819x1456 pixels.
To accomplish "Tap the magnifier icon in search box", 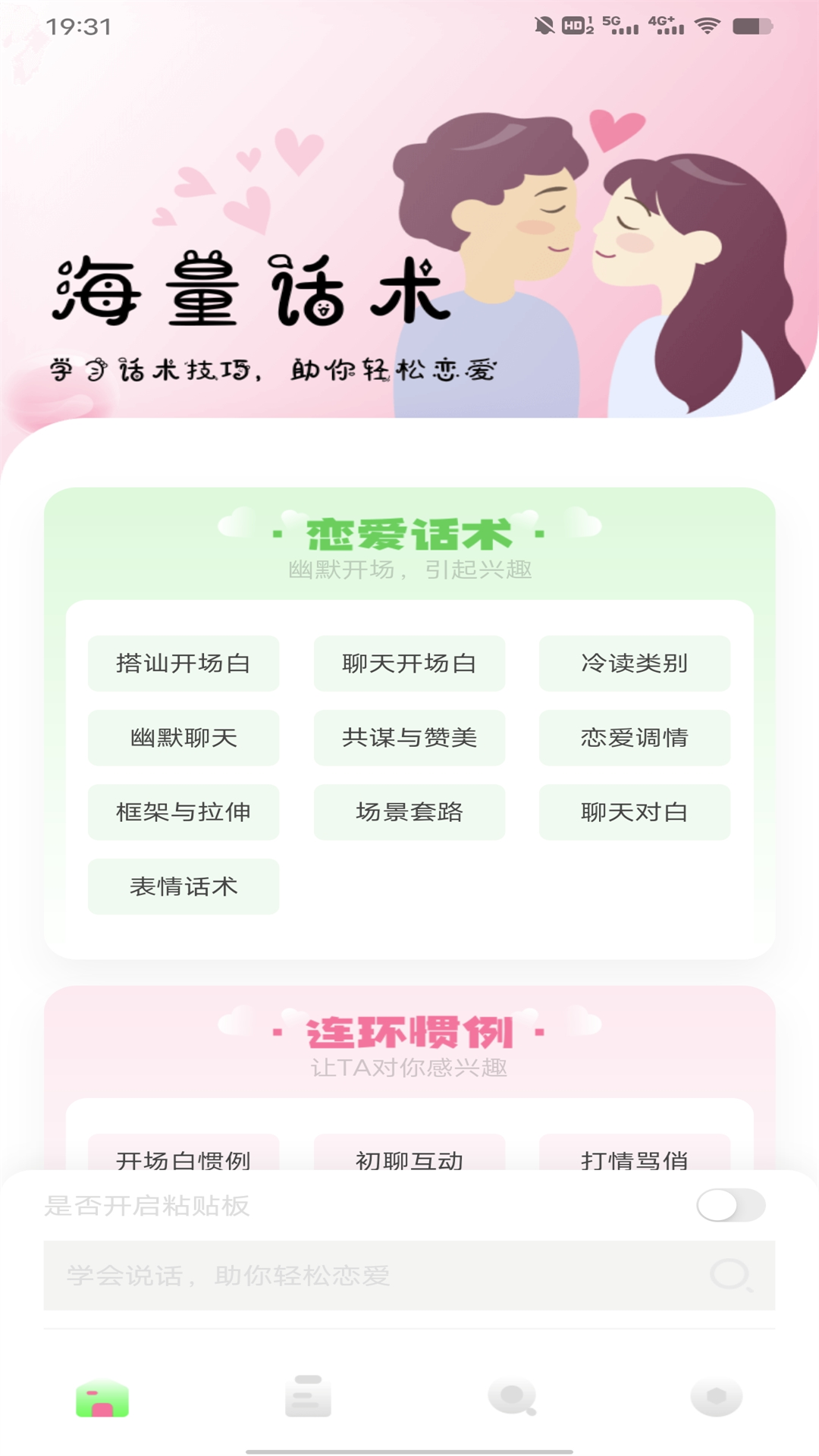I will pyautogui.click(x=731, y=1276).
